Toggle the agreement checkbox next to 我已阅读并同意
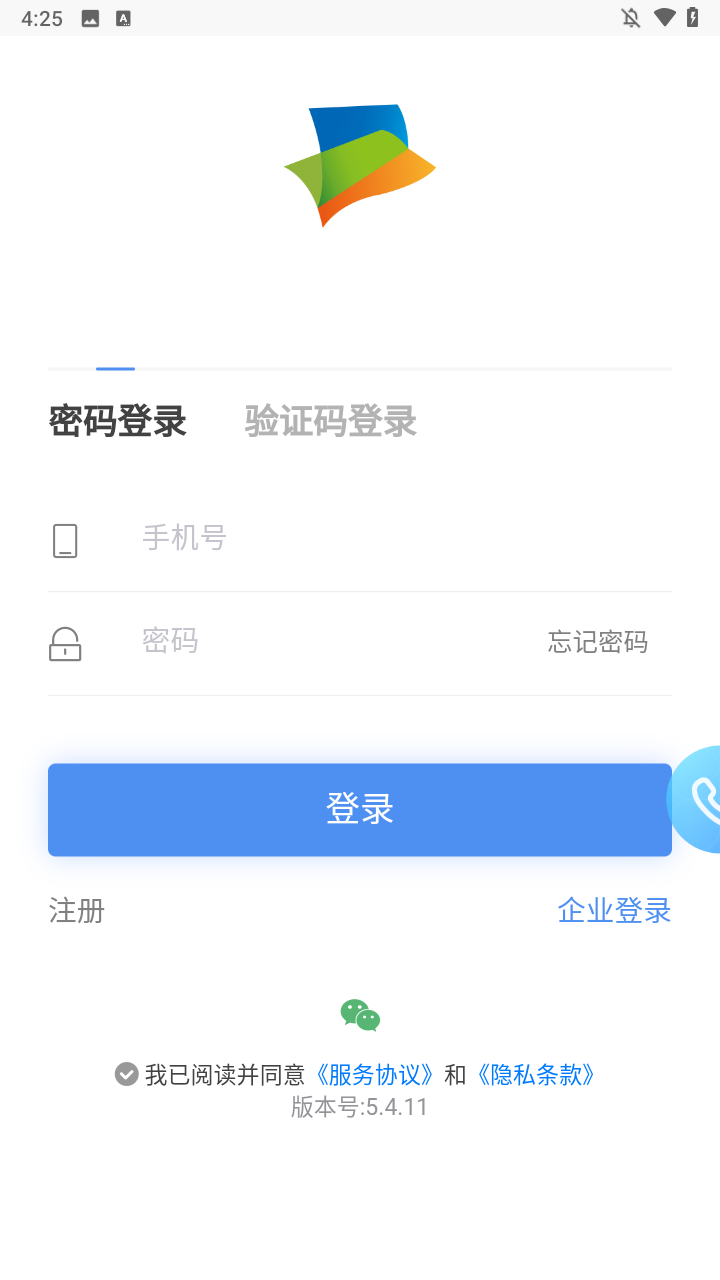This screenshot has height=1280, width=720. pyautogui.click(x=125, y=1074)
